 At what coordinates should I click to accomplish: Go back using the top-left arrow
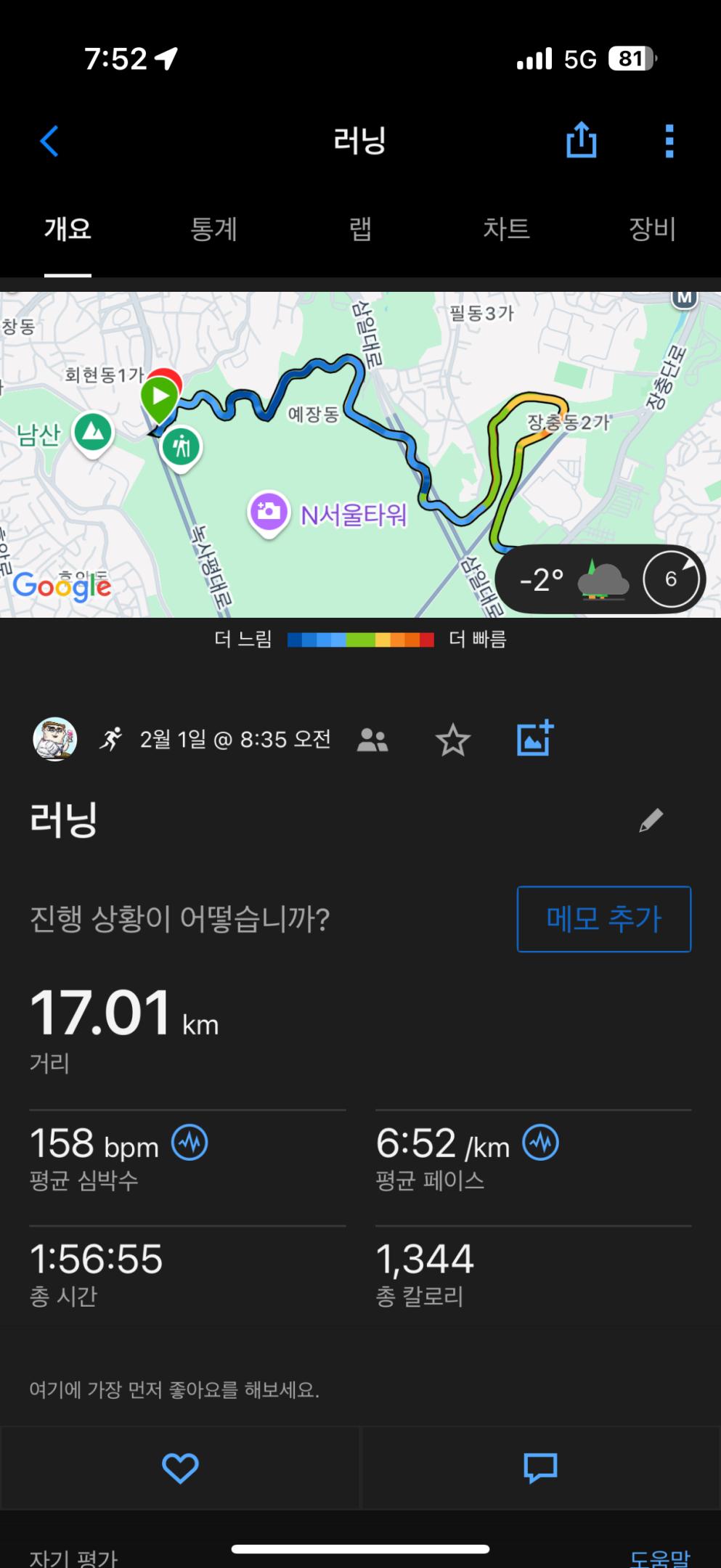(49, 141)
